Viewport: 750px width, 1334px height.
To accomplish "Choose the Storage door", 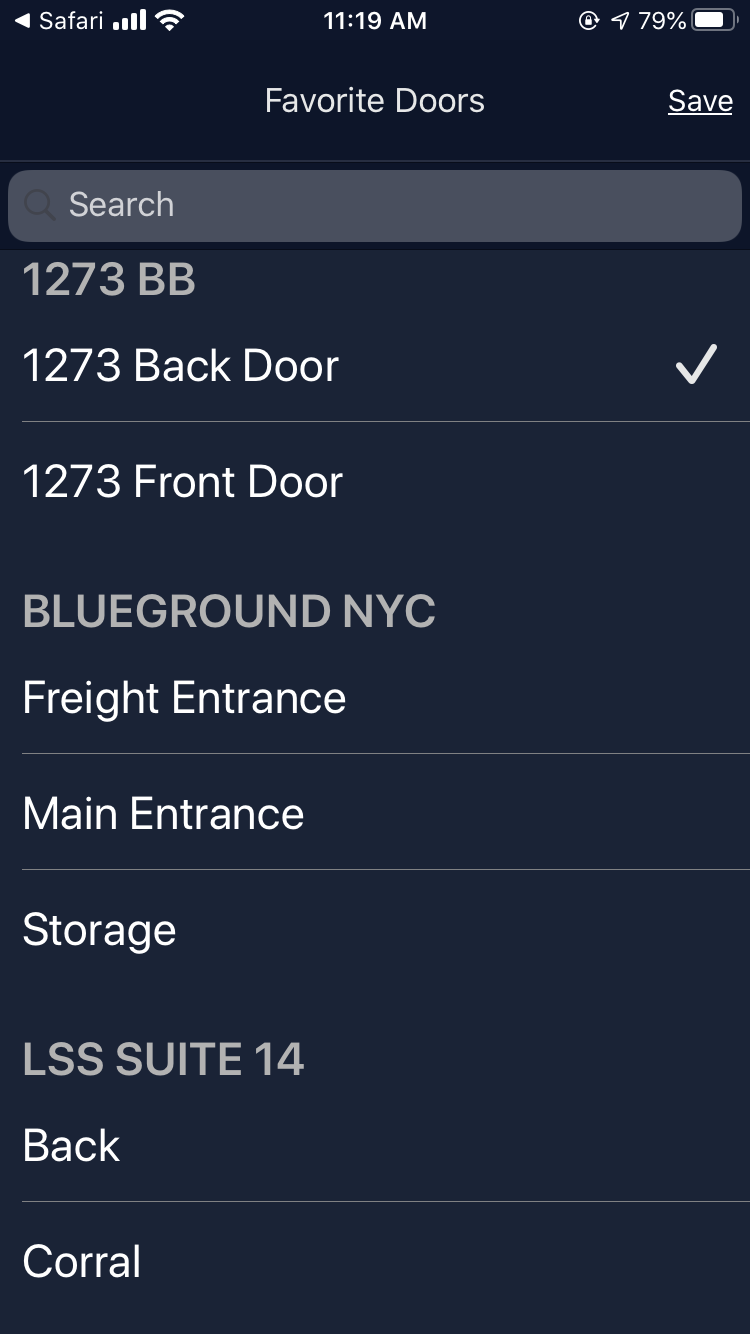I will pyautogui.click(x=375, y=930).
